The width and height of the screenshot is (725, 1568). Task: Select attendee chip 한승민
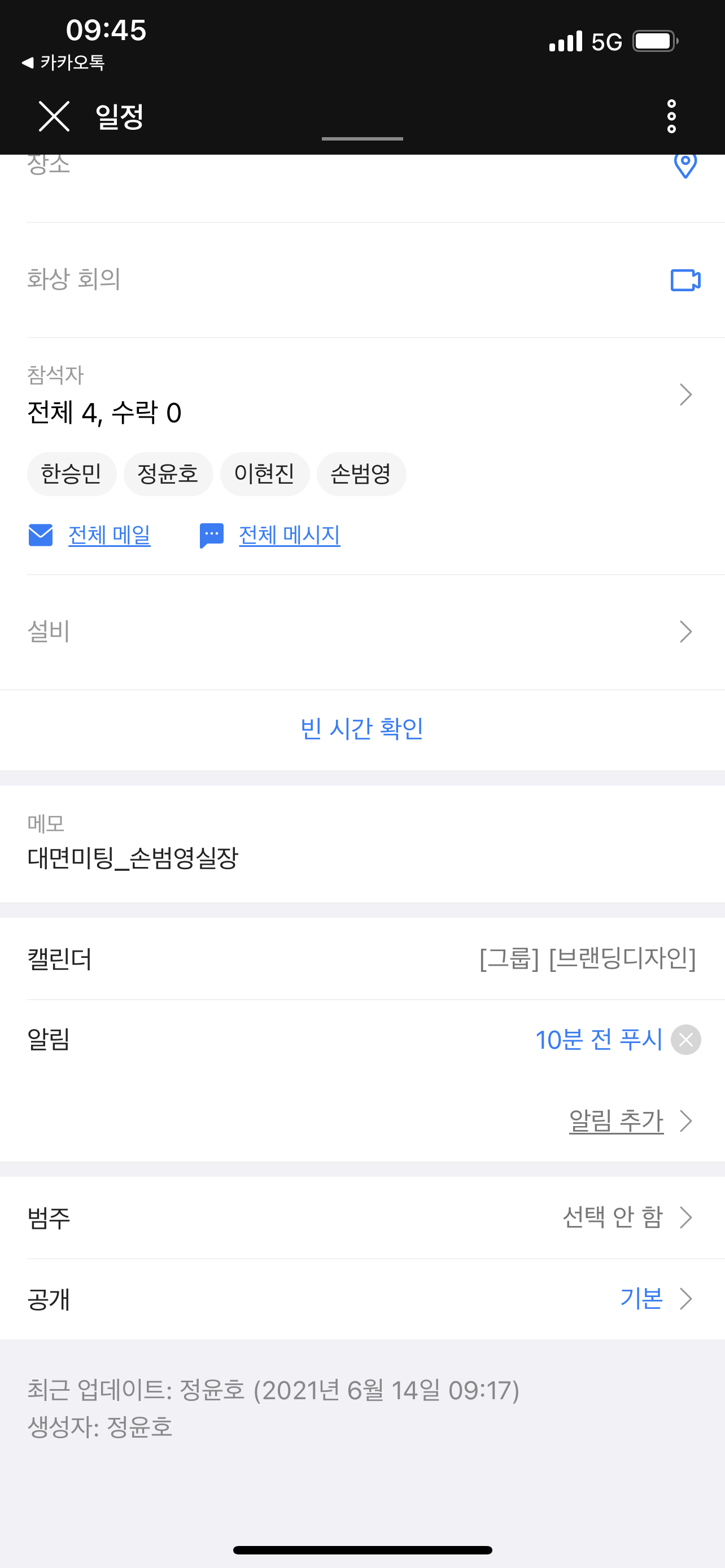pos(71,474)
